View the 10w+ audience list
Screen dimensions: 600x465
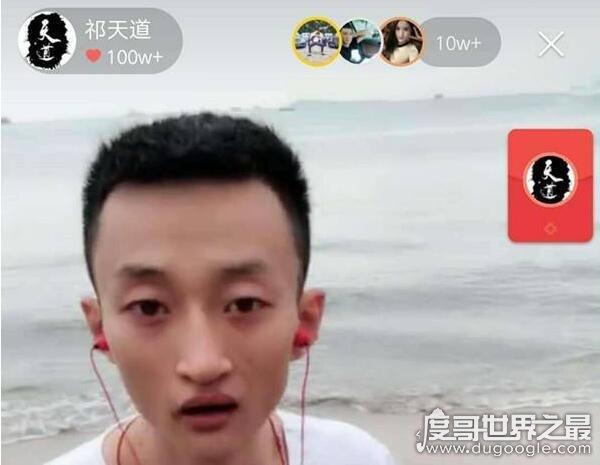(x=460, y=43)
